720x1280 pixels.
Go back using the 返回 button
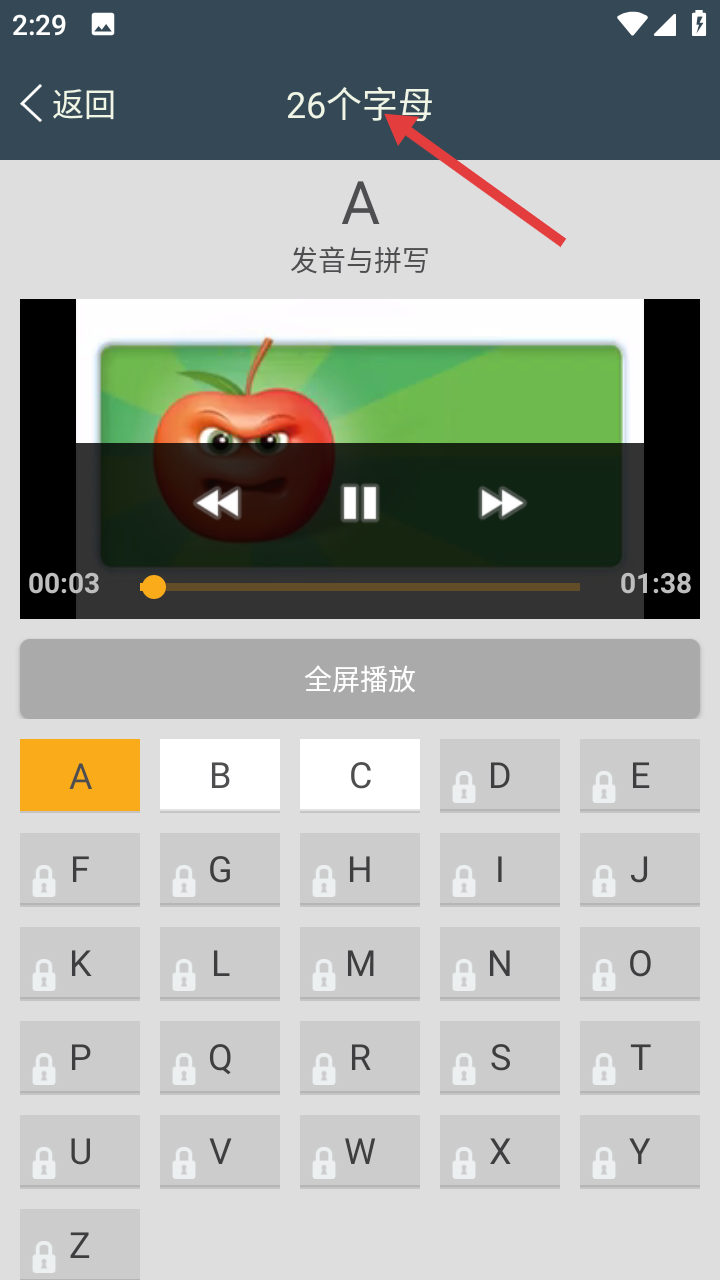(x=68, y=104)
